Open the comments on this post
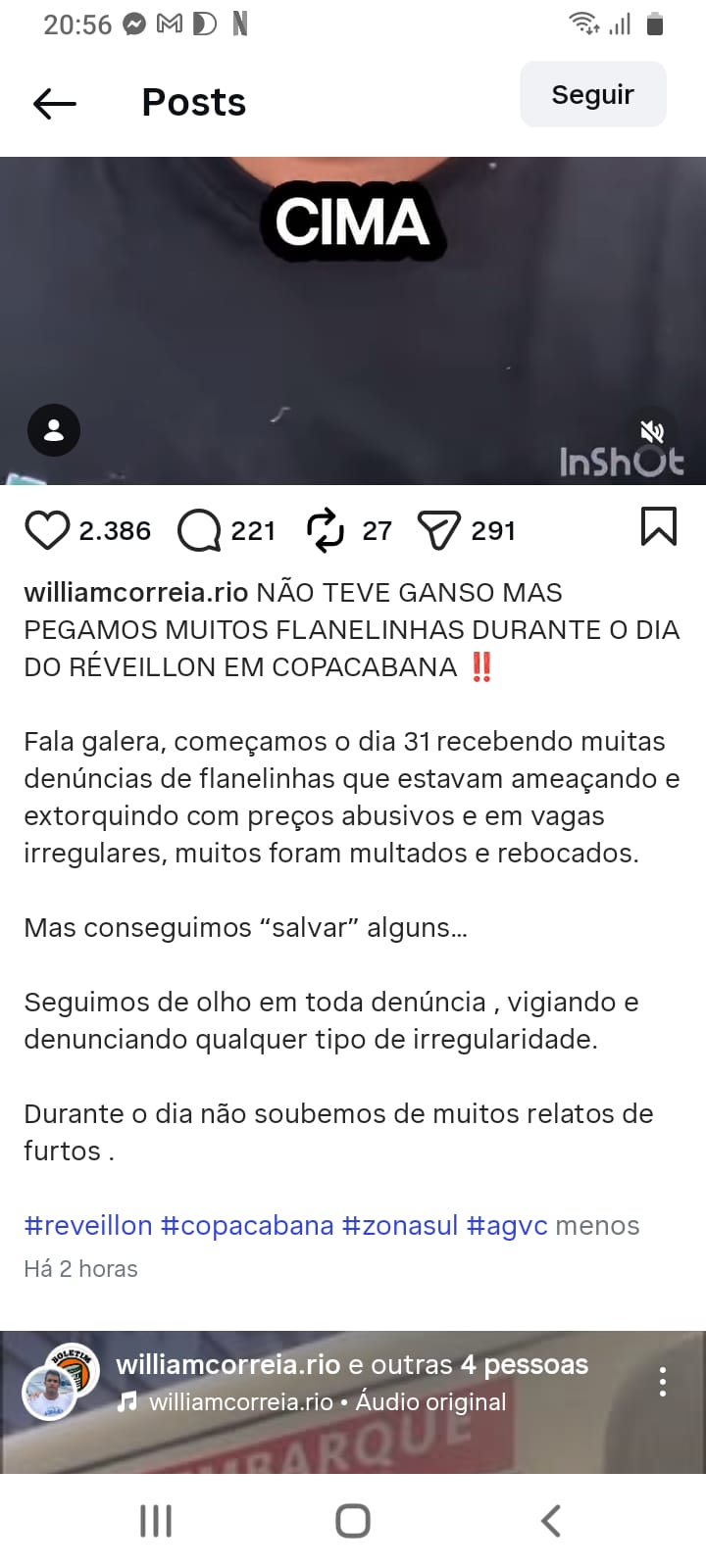Screen dimensions: 706x1568 tap(199, 530)
